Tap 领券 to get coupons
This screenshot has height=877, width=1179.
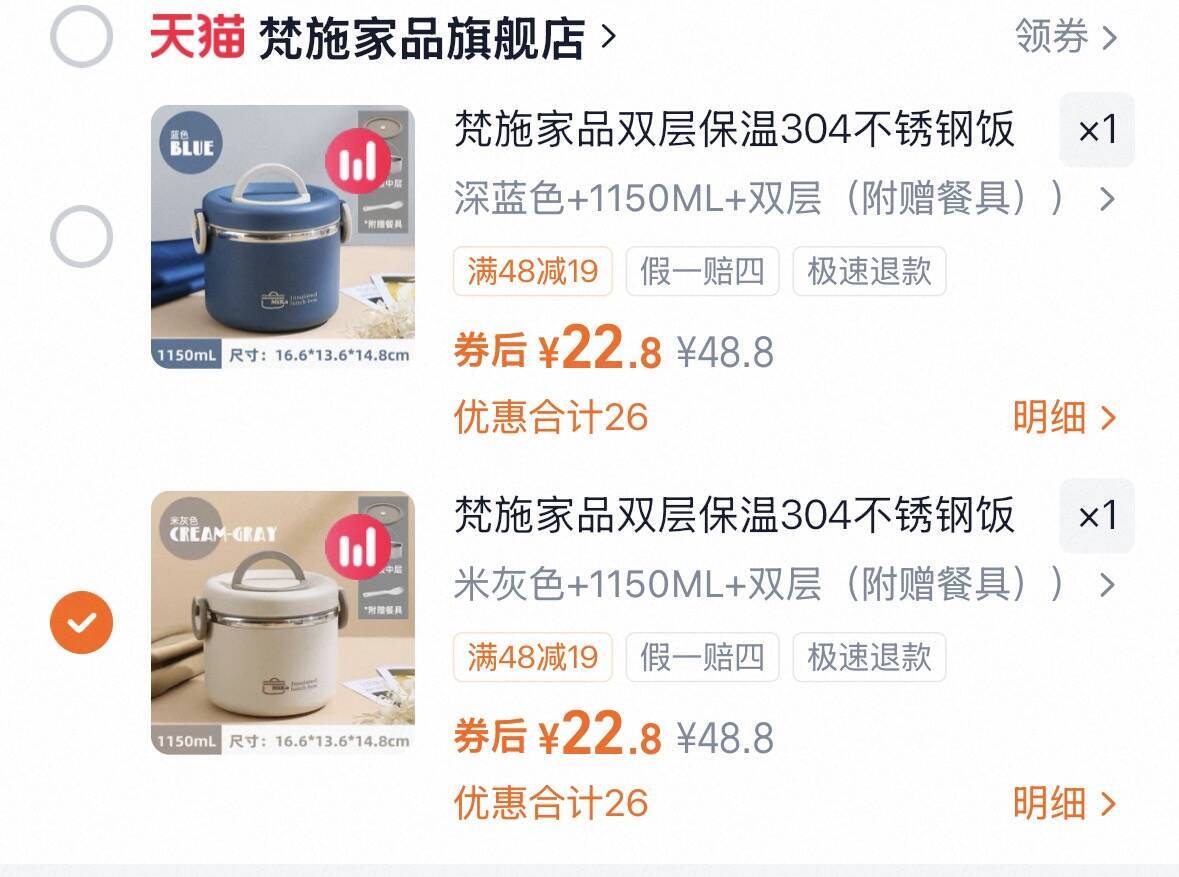tap(1065, 36)
